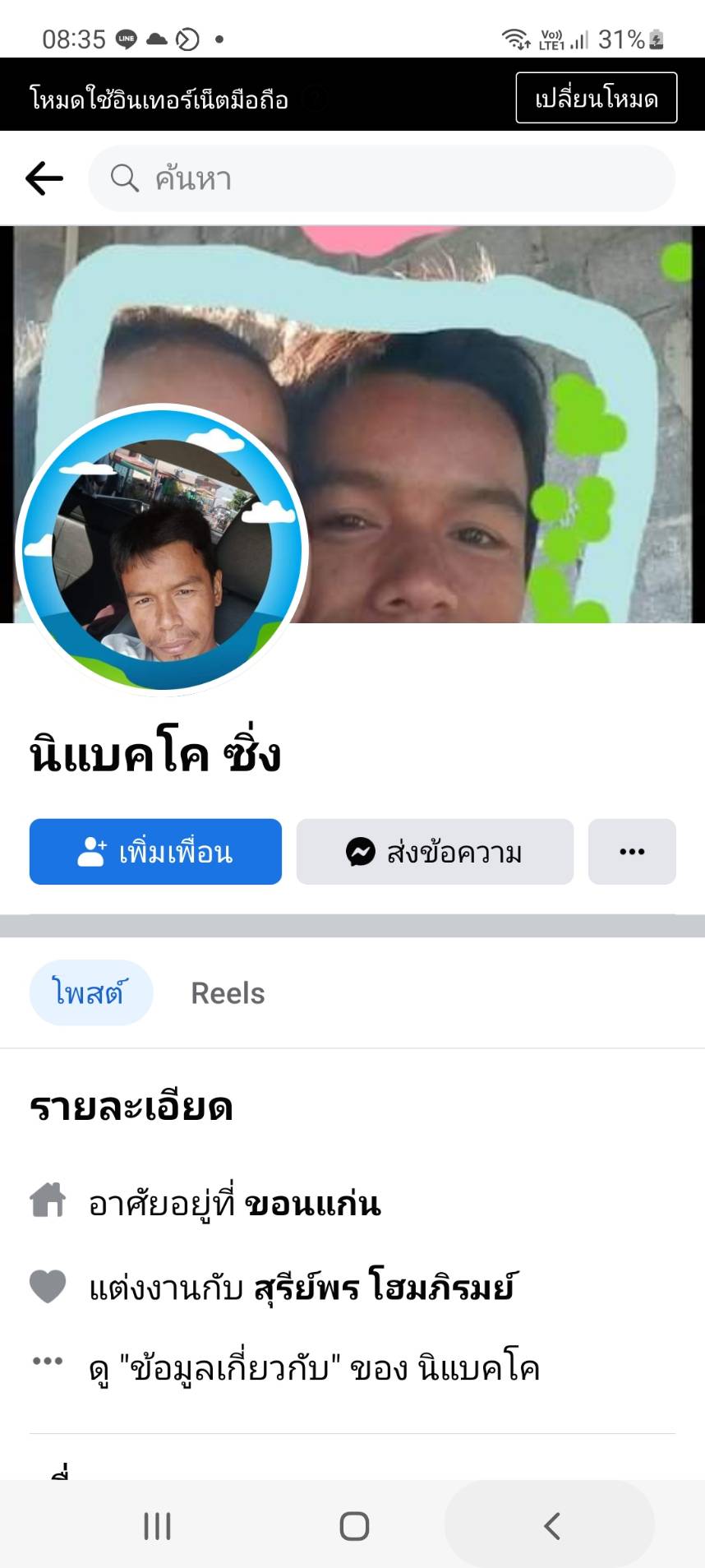Screen dimensions: 705x1568
Task: Tap the system home button
Action: (354, 1526)
